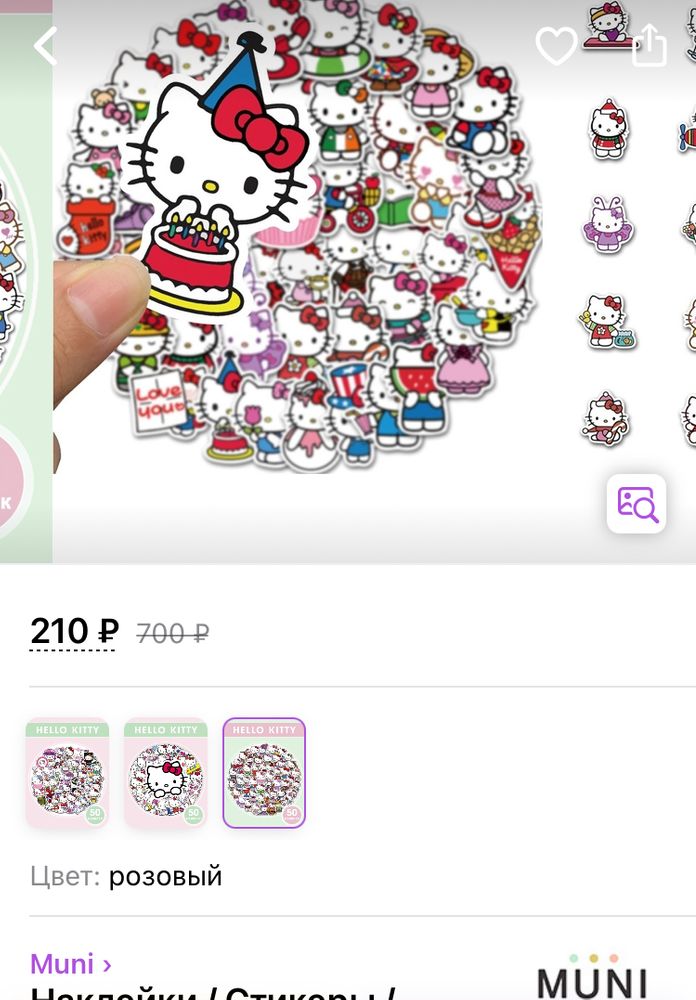This screenshot has height=1000, width=696.
Task: Open price details for 210 ₽
Action: (x=74, y=632)
